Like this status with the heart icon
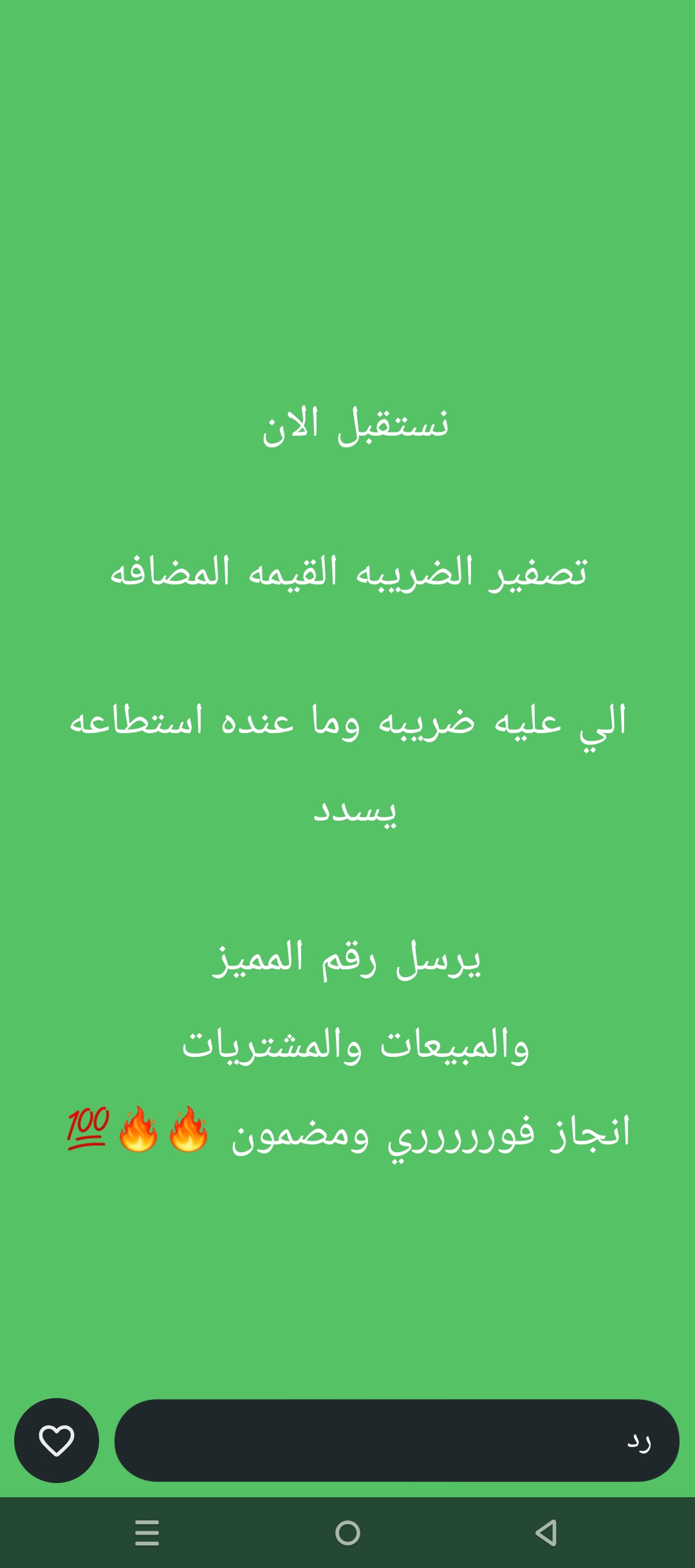The image size is (695, 1568). click(x=57, y=1440)
